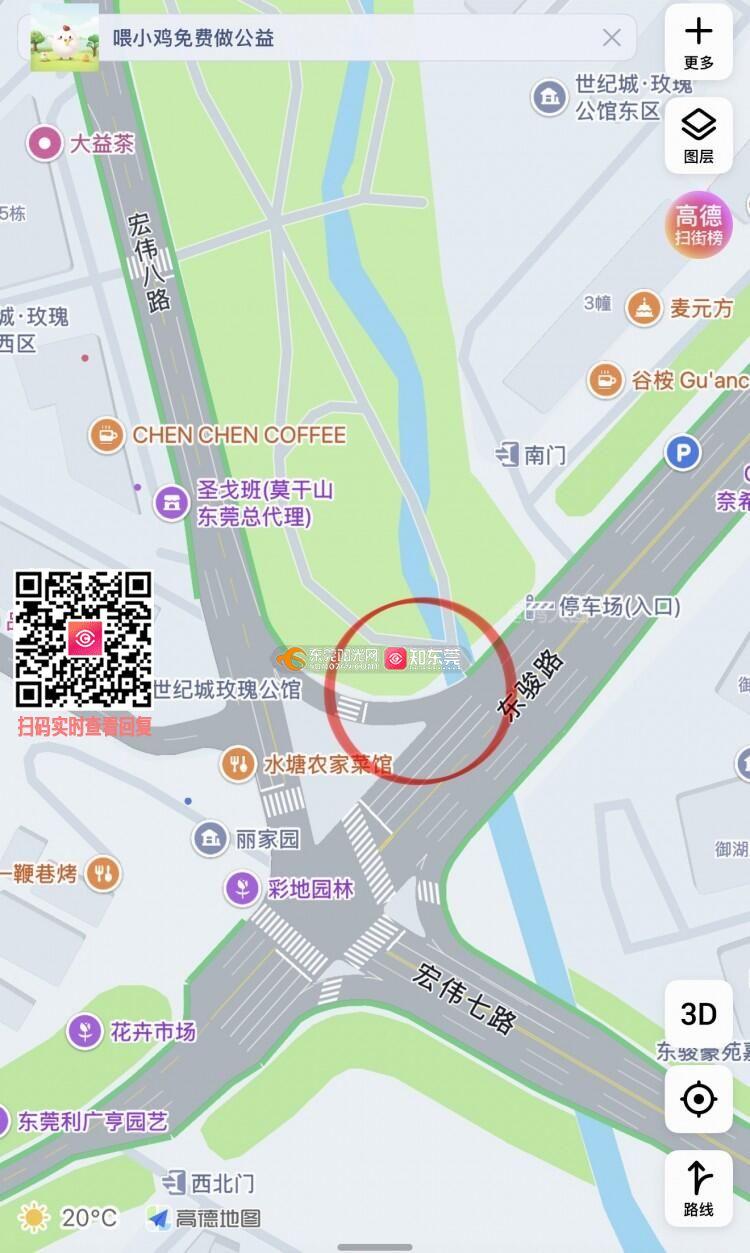Select the 水塘农家菜馆 restaurant marker
The height and width of the screenshot is (1253, 750).
[238, 765]
